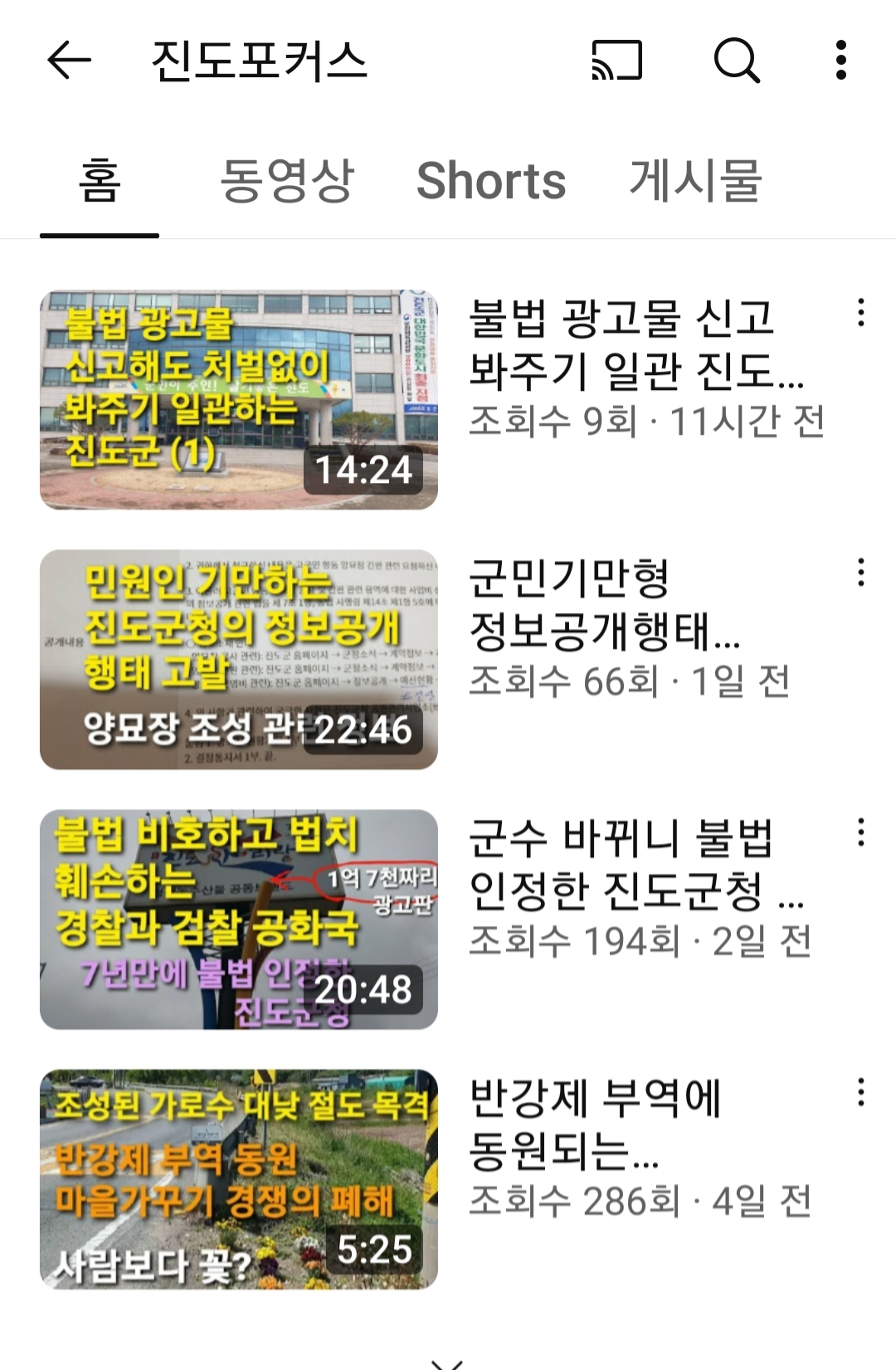Switch to the Shorts tab

pyautogui.click(x=491, y=181)
